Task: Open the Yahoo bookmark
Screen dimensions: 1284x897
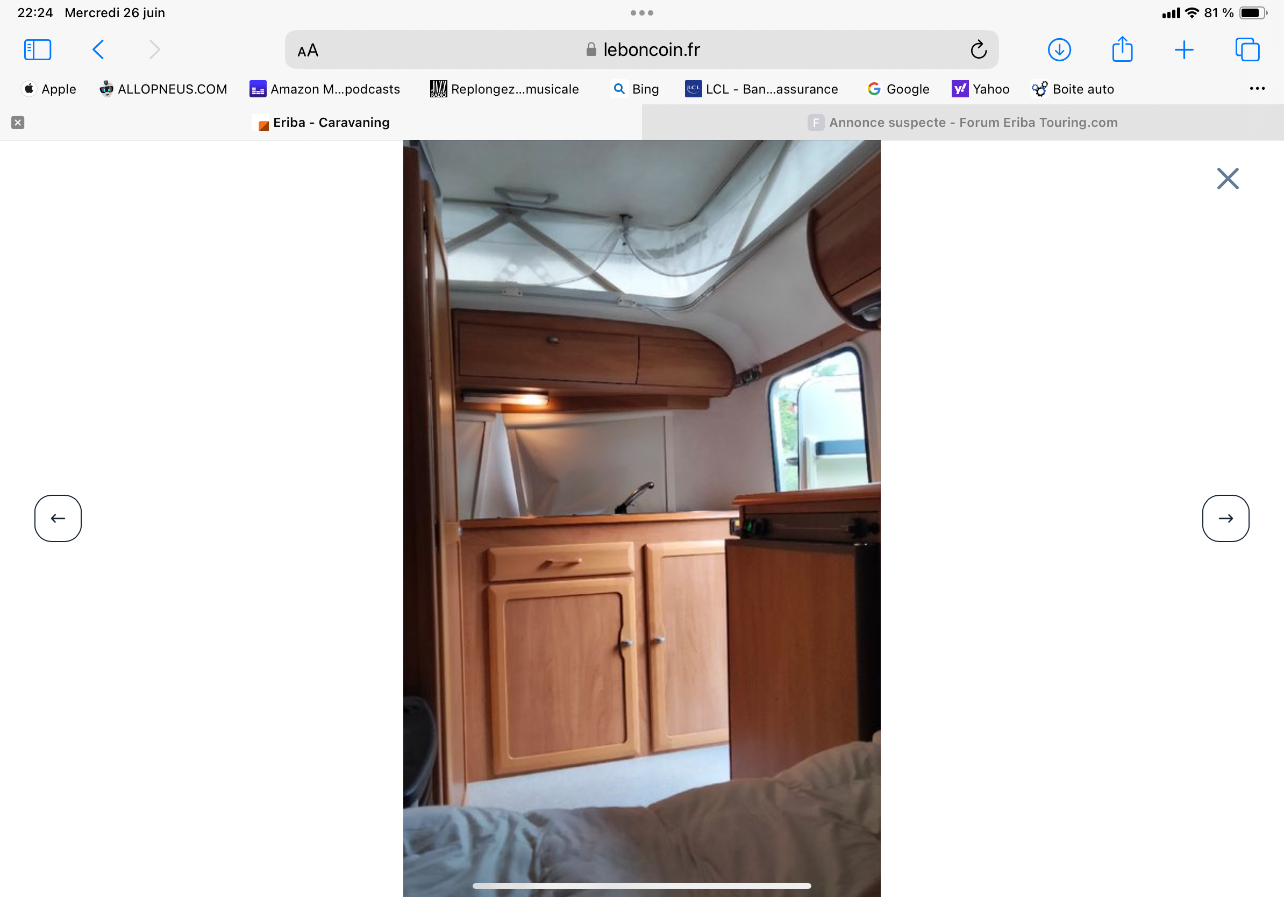Action: click(981, 89)
